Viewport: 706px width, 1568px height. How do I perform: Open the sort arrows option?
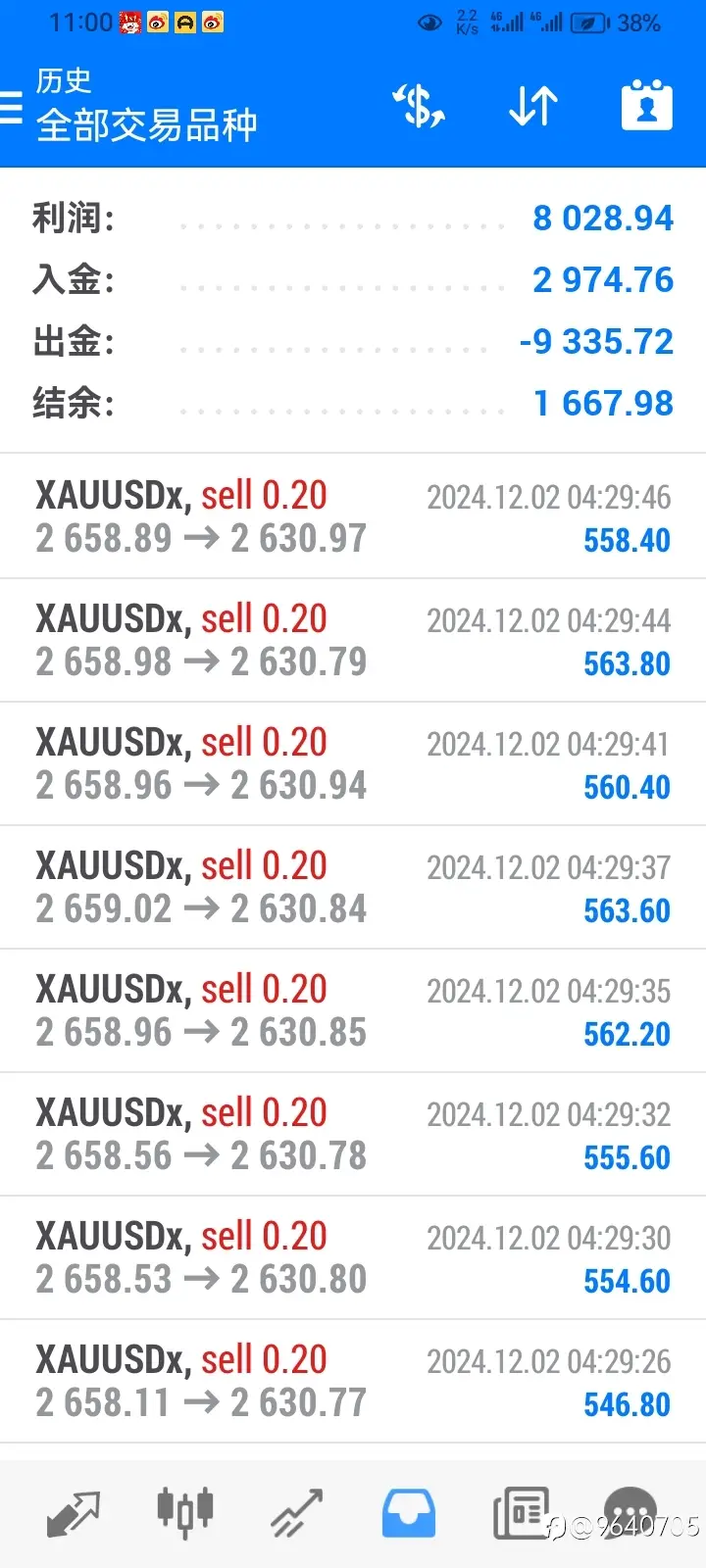533,106
